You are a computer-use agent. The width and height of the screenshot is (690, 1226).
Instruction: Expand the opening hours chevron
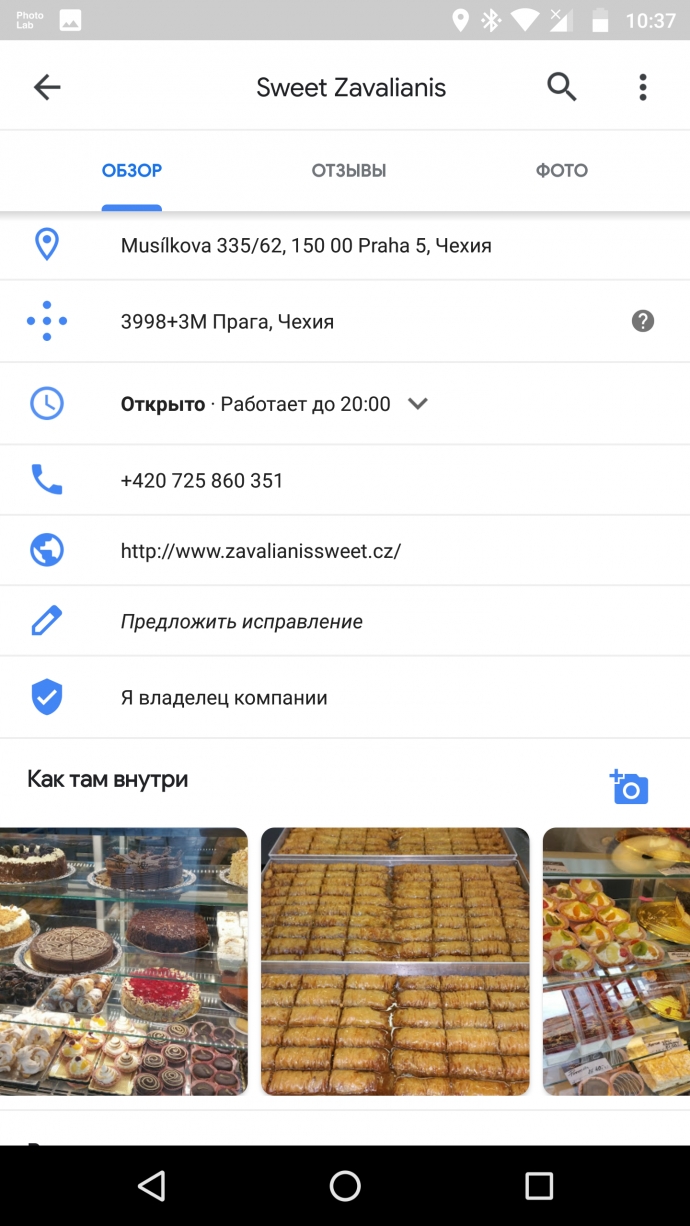pos(418,404)
